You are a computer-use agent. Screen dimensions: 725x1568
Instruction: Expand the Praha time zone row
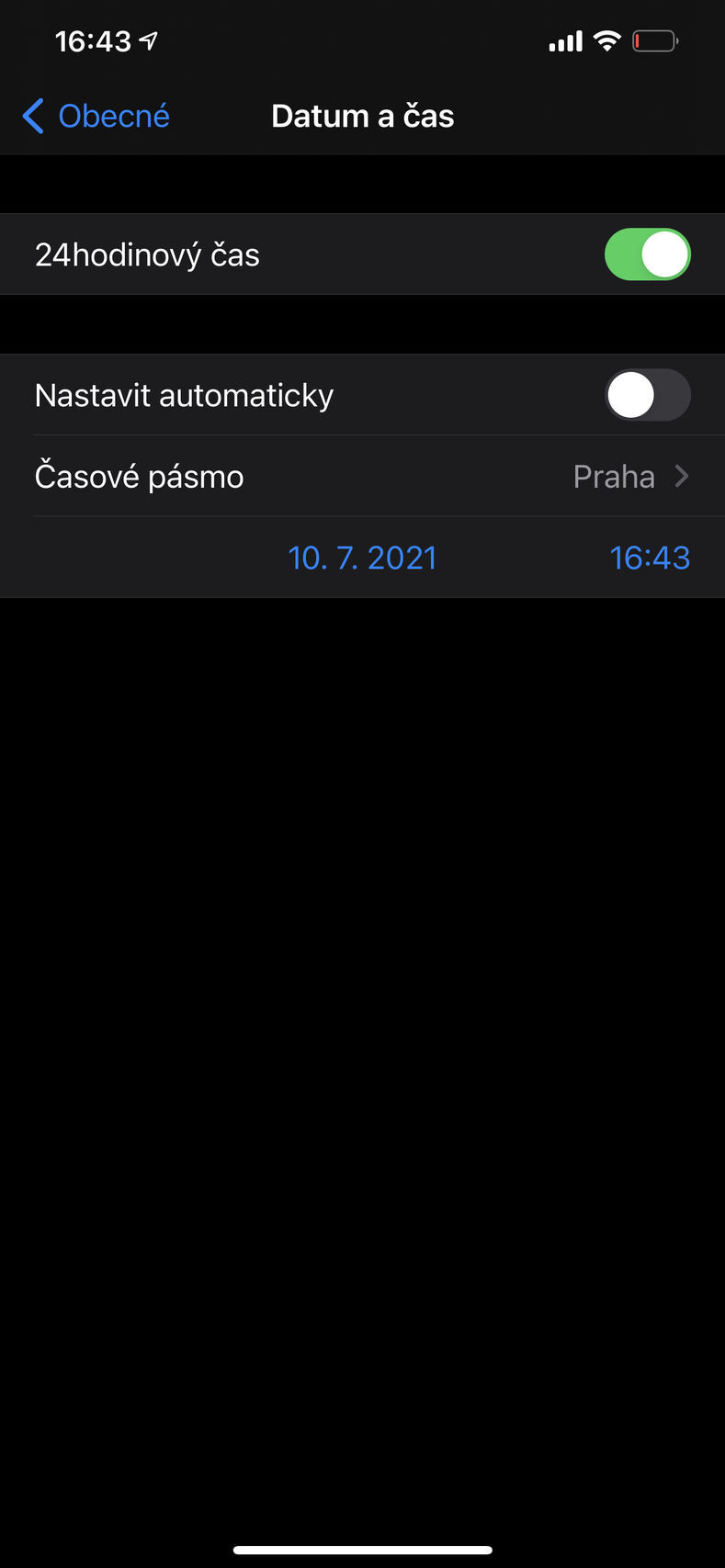click(x=614, y=476)
